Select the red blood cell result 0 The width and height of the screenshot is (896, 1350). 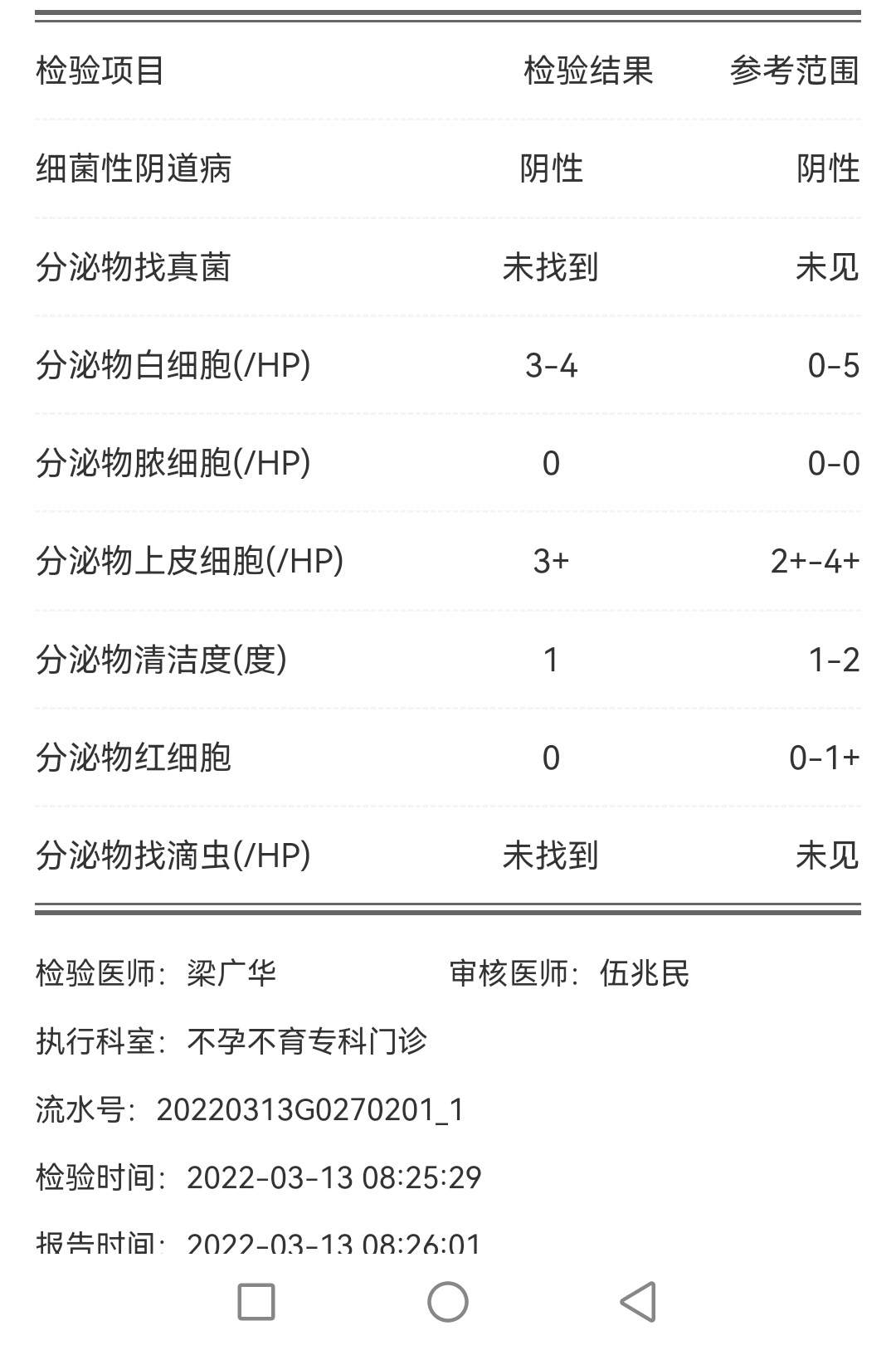[x=554, y=757]
